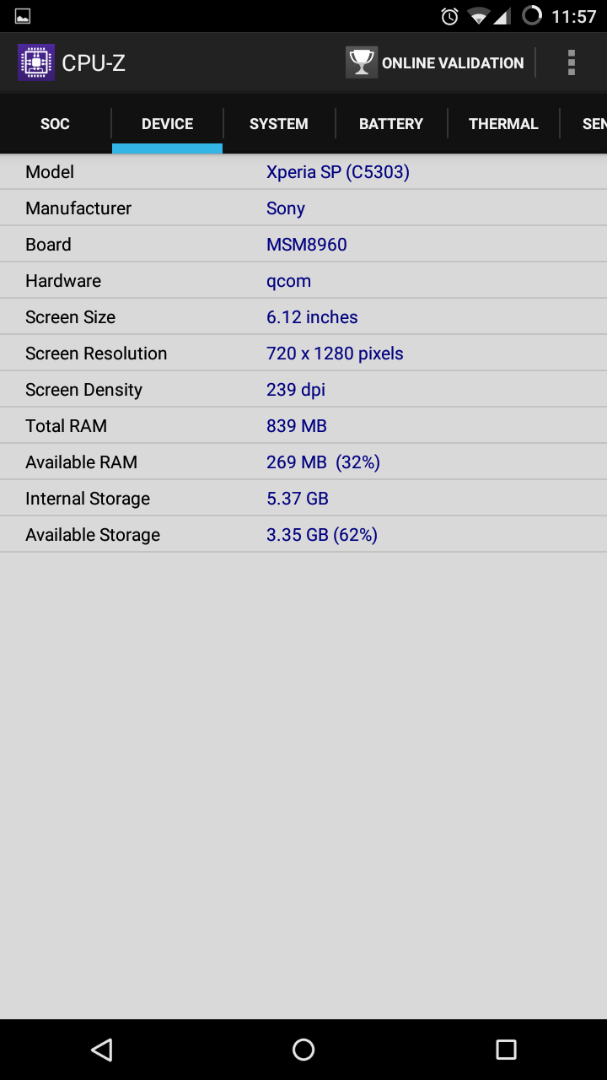Go to the home screen
Screen dimensions: 607x1080
tap(303, 1049)
